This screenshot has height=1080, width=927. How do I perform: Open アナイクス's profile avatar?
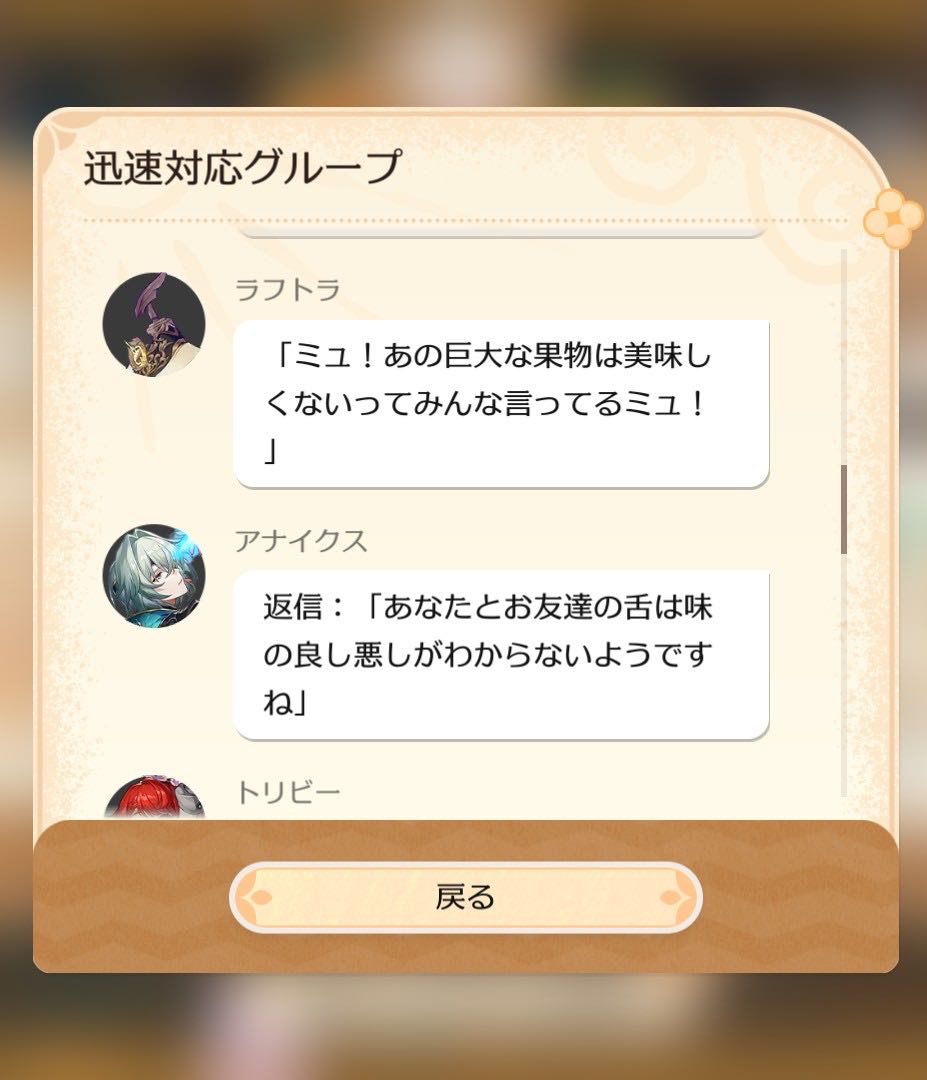154,576
